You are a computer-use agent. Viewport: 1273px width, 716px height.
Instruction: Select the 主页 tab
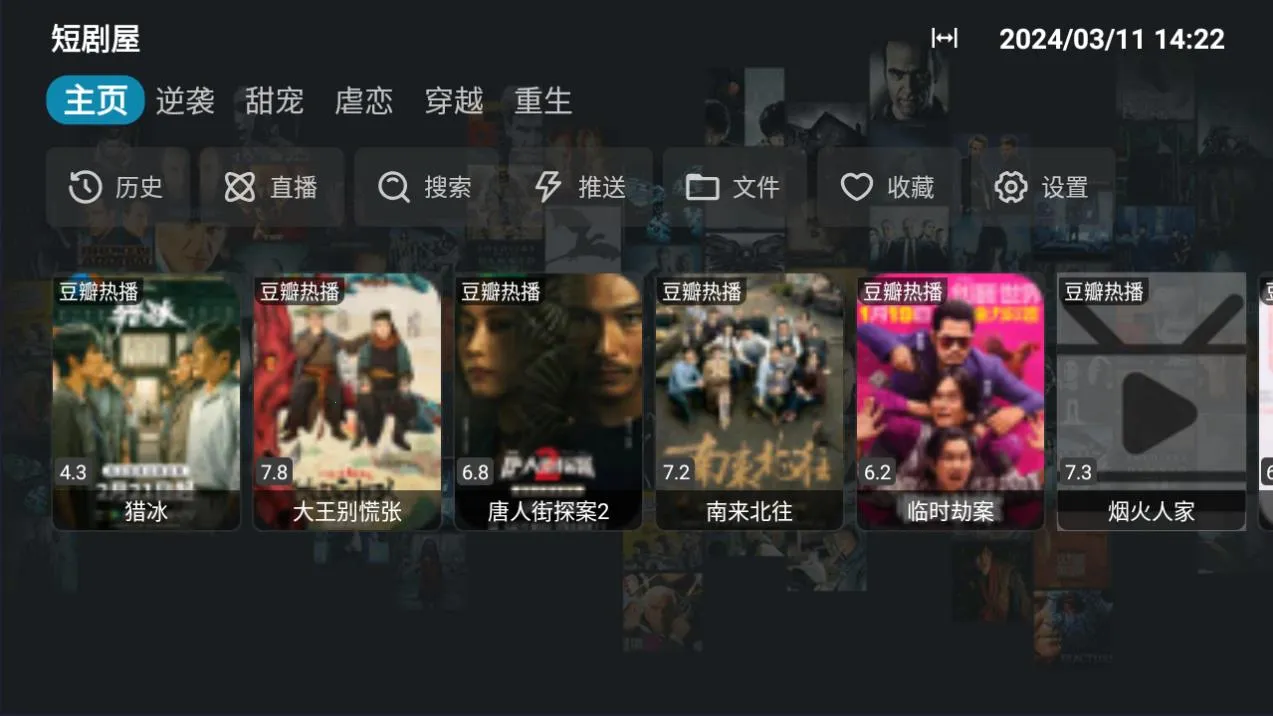(96, 101)
